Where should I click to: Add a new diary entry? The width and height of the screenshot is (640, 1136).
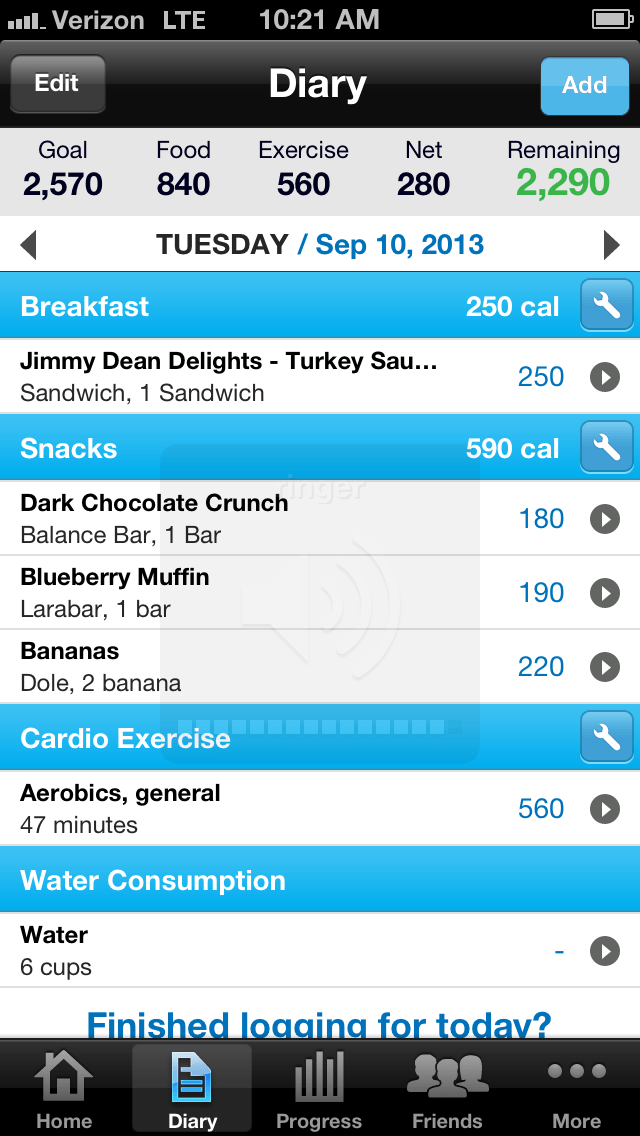(x=584, y=85)
